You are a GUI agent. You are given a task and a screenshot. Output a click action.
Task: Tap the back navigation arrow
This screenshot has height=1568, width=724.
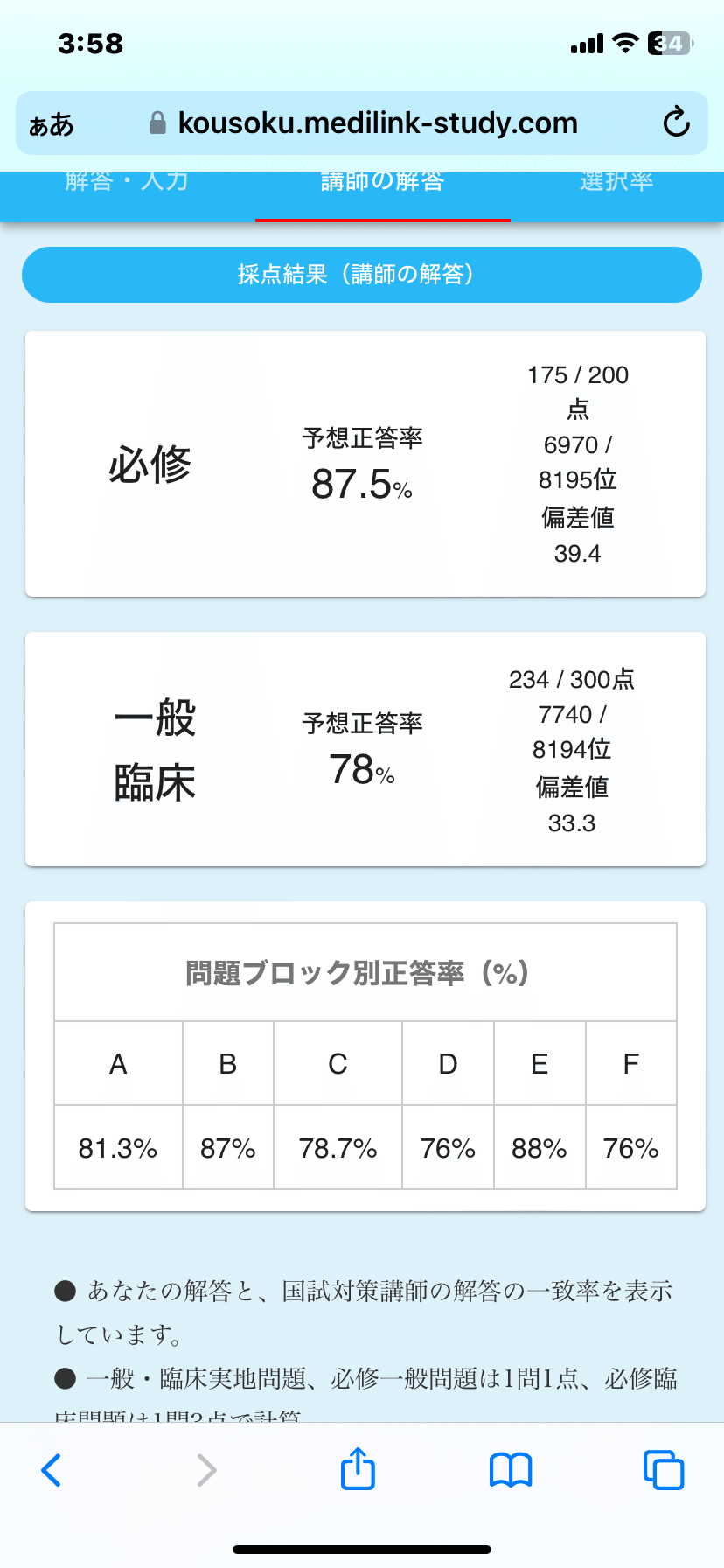[x=51, y=1469]
